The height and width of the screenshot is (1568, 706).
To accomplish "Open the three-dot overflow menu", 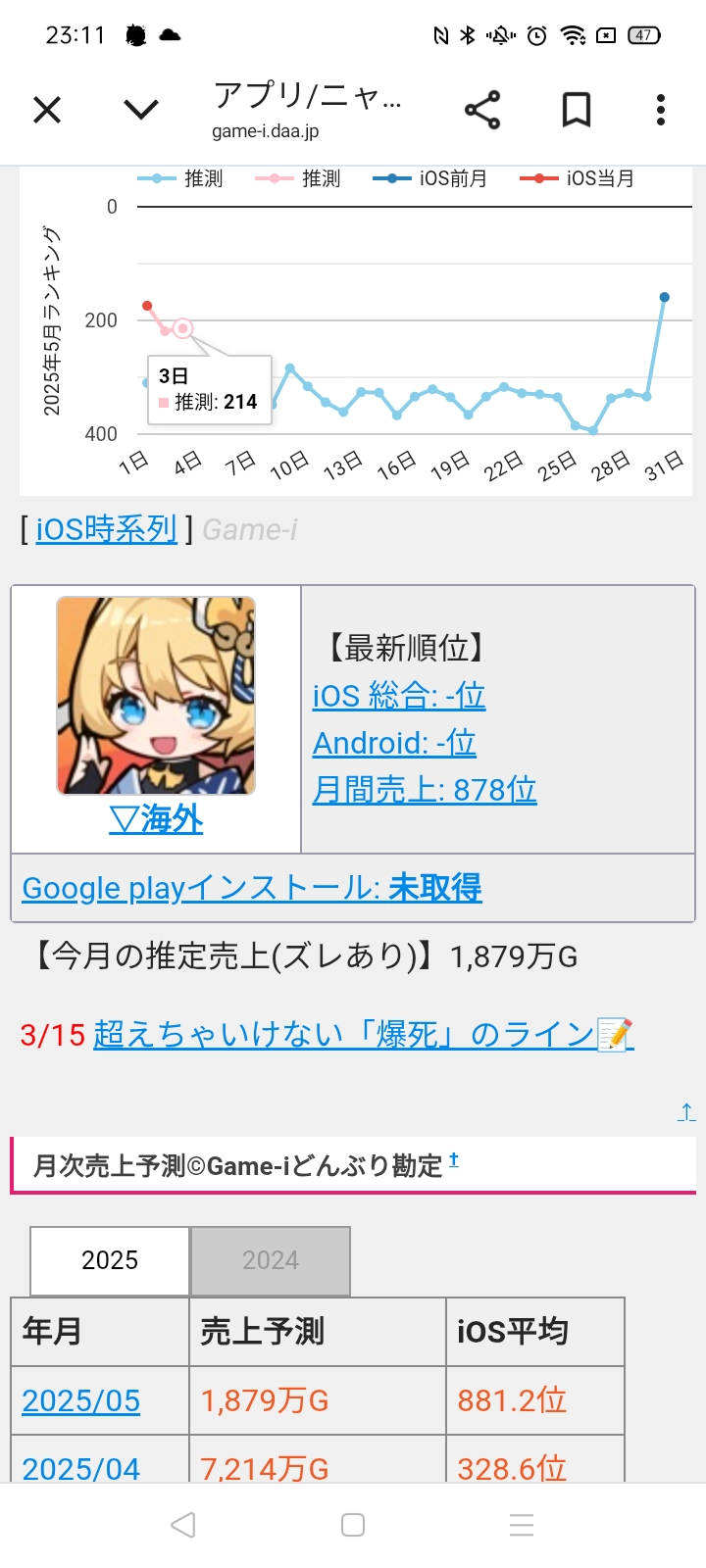I will 661,110.
